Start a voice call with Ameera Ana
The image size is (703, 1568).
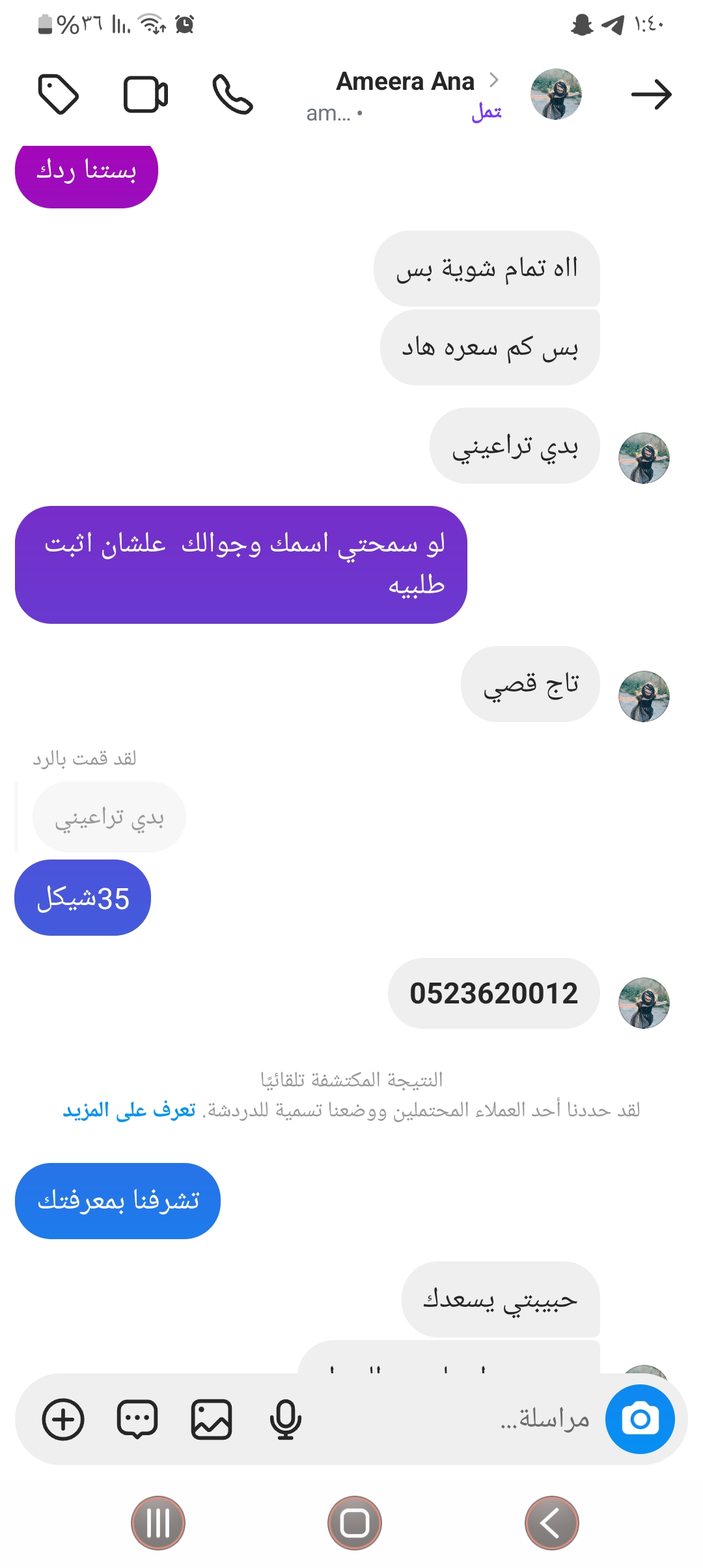coord(232,95)
